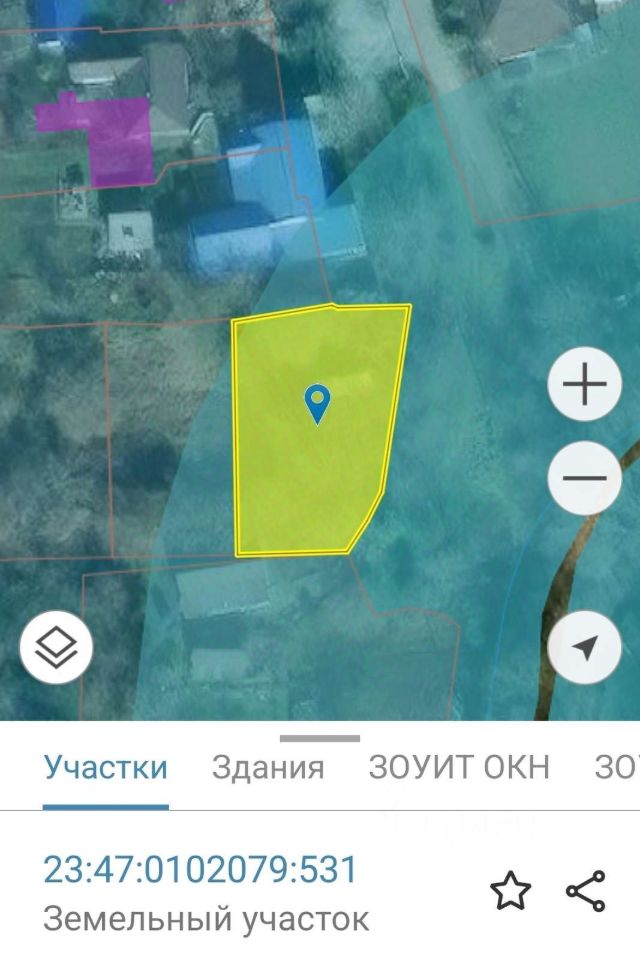Zoom out of the map
Viewport: 640px width, 960px height.
point(585,477)
